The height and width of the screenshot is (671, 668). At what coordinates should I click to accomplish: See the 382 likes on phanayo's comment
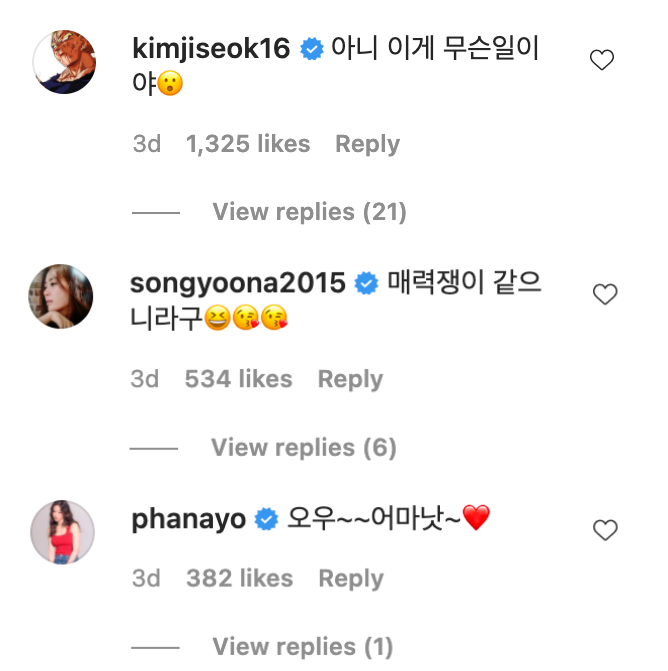point(240,578)
